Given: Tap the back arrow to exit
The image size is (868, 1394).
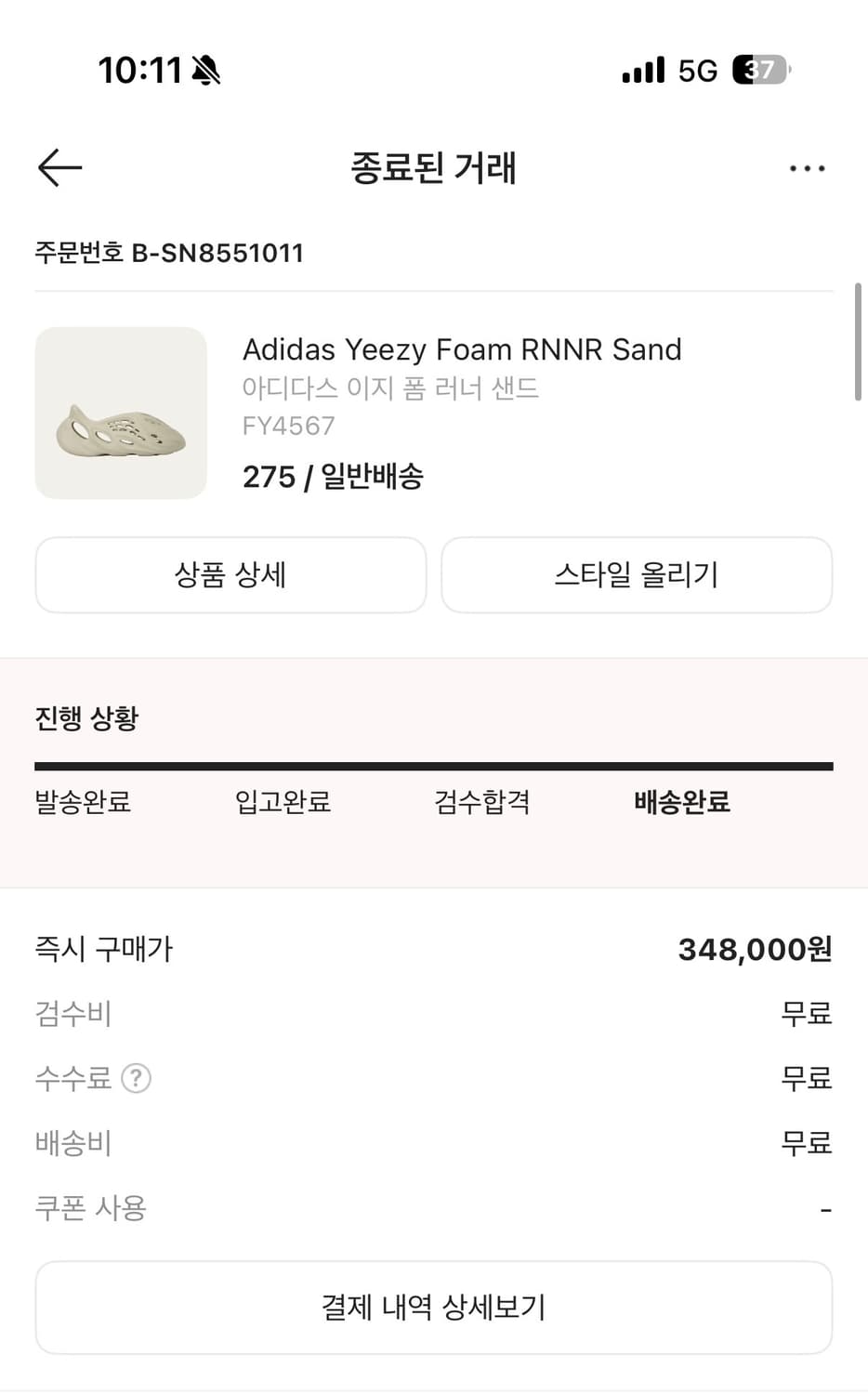Looking at the screenshot, I should 58,167.
